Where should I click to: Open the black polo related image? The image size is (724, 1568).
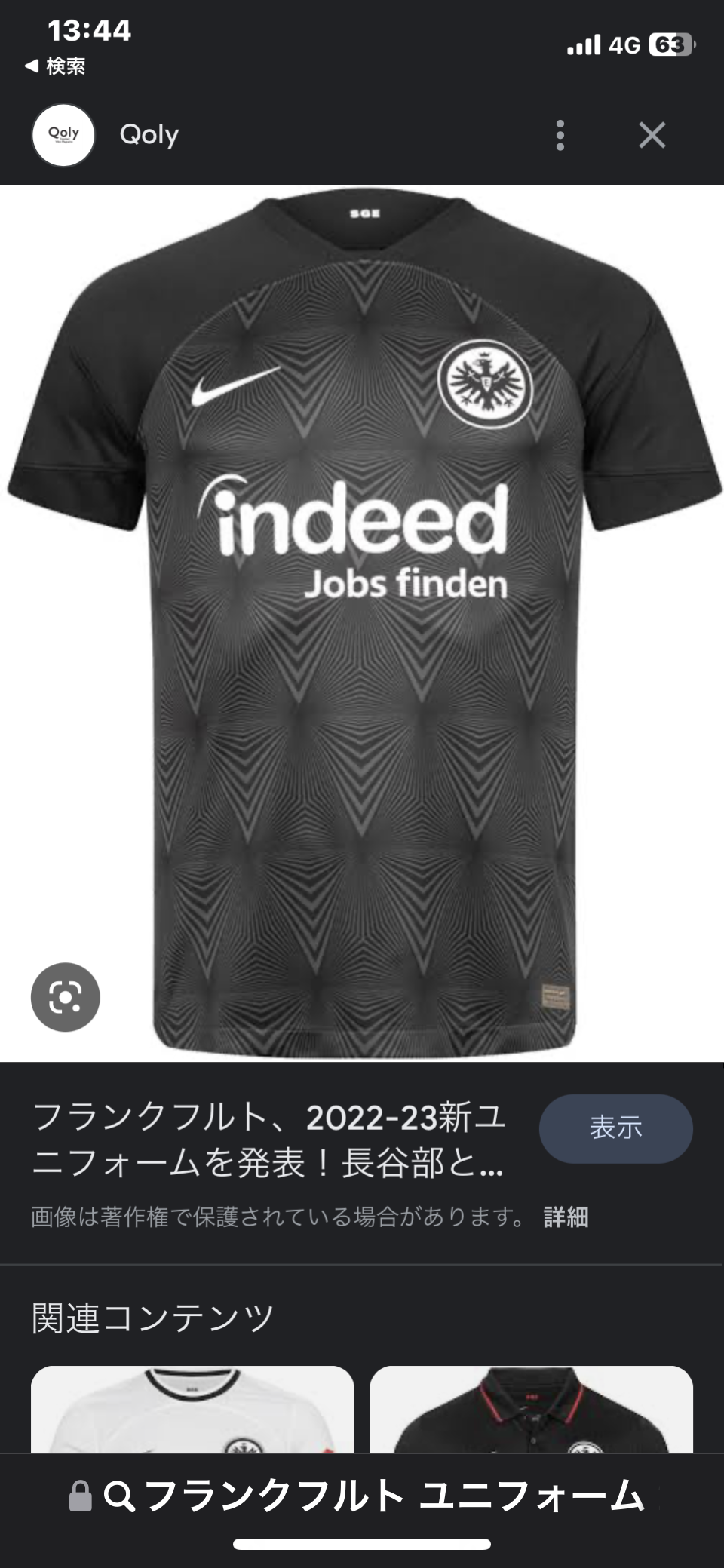click(x=531, y=1409)
